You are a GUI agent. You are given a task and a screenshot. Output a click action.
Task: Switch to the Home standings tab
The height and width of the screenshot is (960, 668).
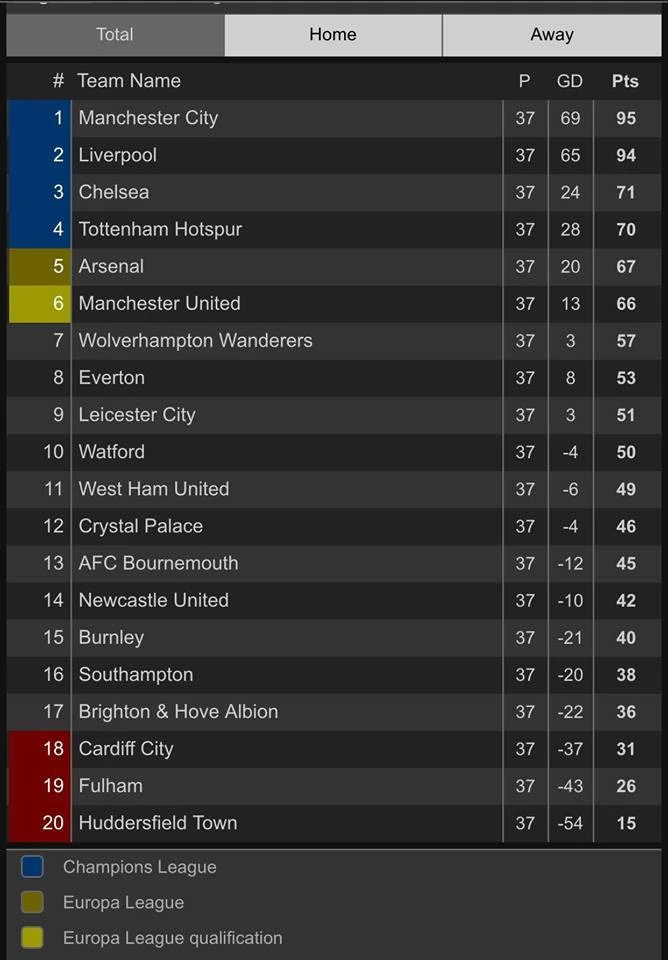(333, 35)
